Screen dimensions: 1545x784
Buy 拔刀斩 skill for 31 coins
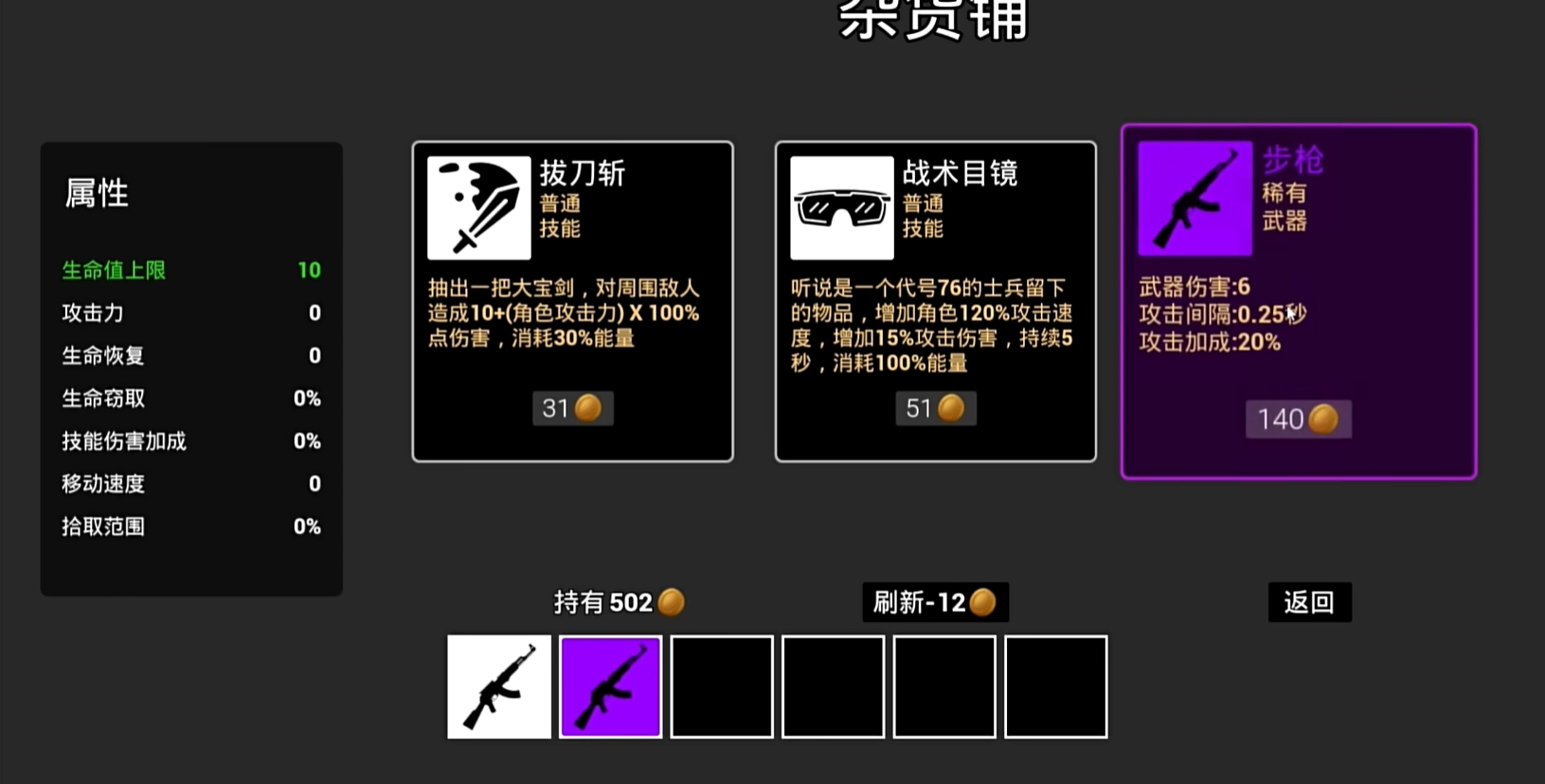click(x=572, y=408)
